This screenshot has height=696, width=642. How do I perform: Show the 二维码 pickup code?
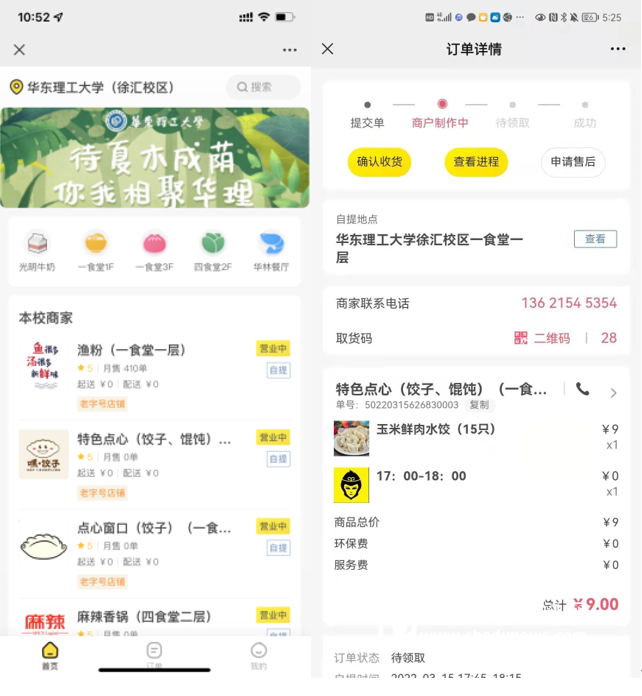[x=543, y=338]
